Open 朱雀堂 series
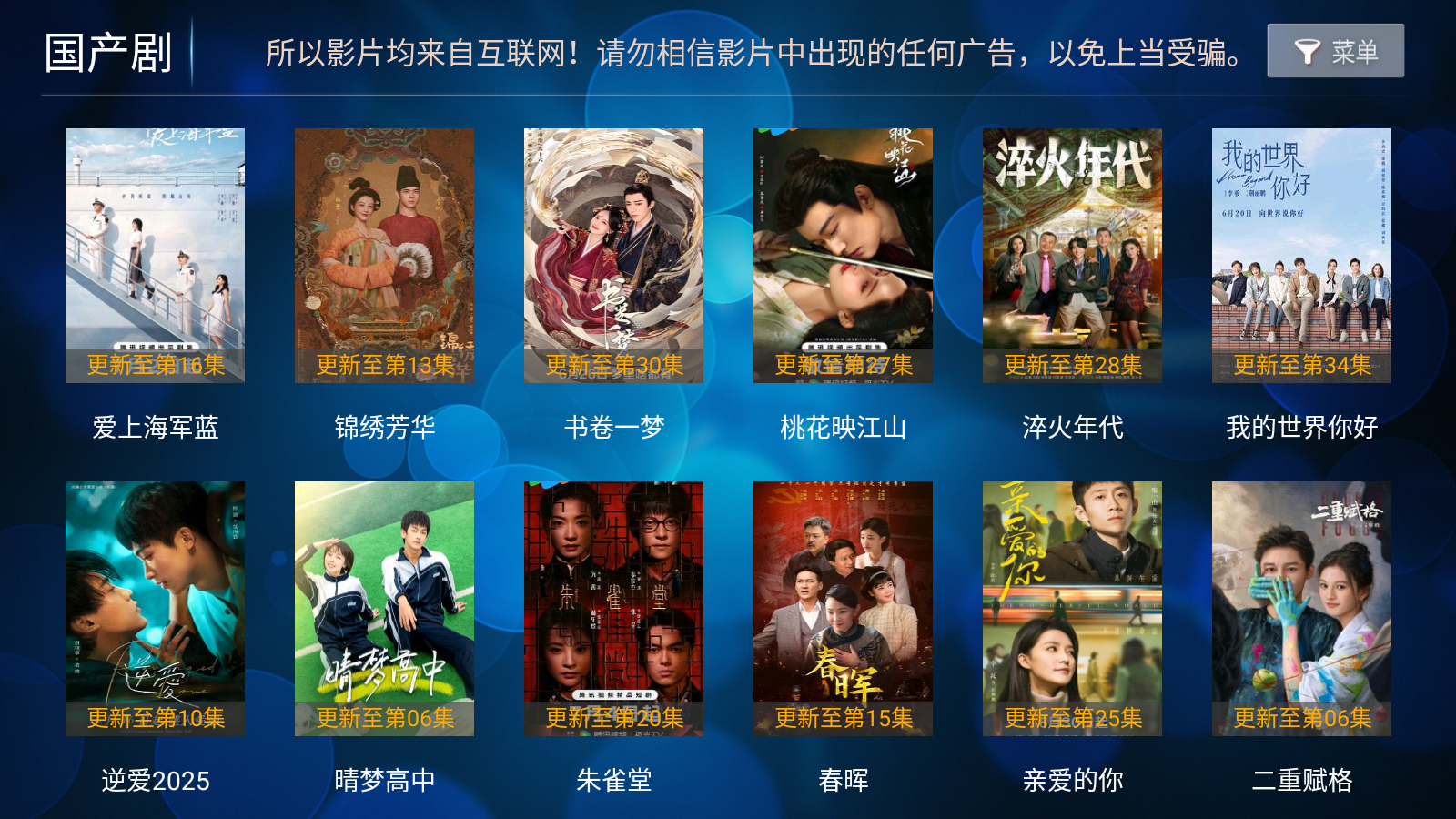Image resolution: width=1456 pixels, height=819 pixels. [613, 608]
